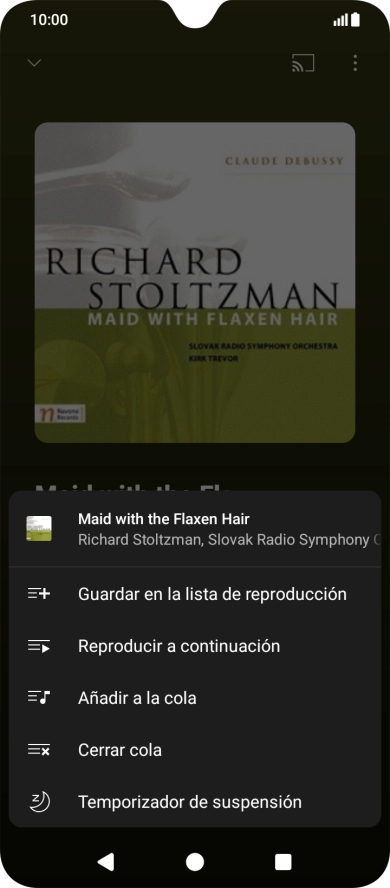
Task: Go to the home screen
Action: (195, 862)
